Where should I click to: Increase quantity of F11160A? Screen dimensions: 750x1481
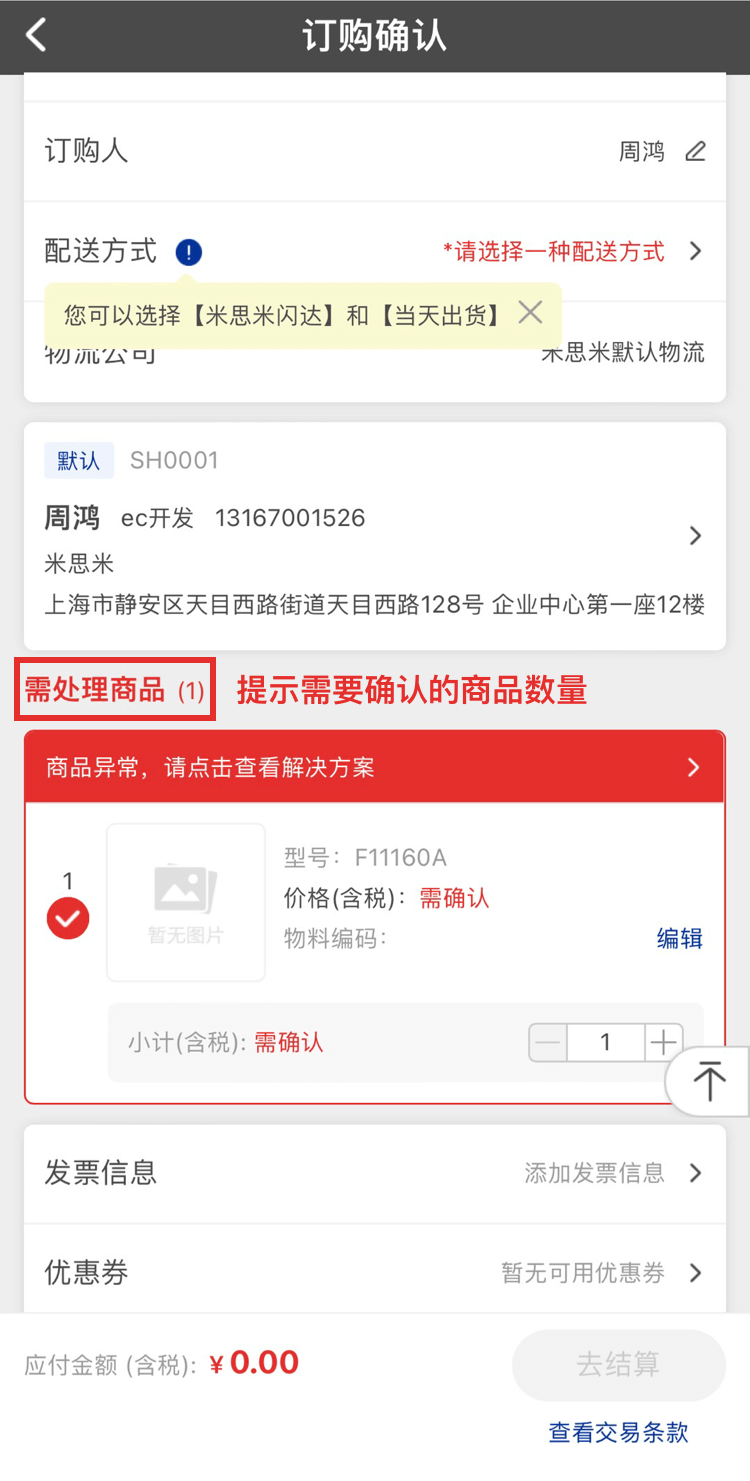point(663,1043)
